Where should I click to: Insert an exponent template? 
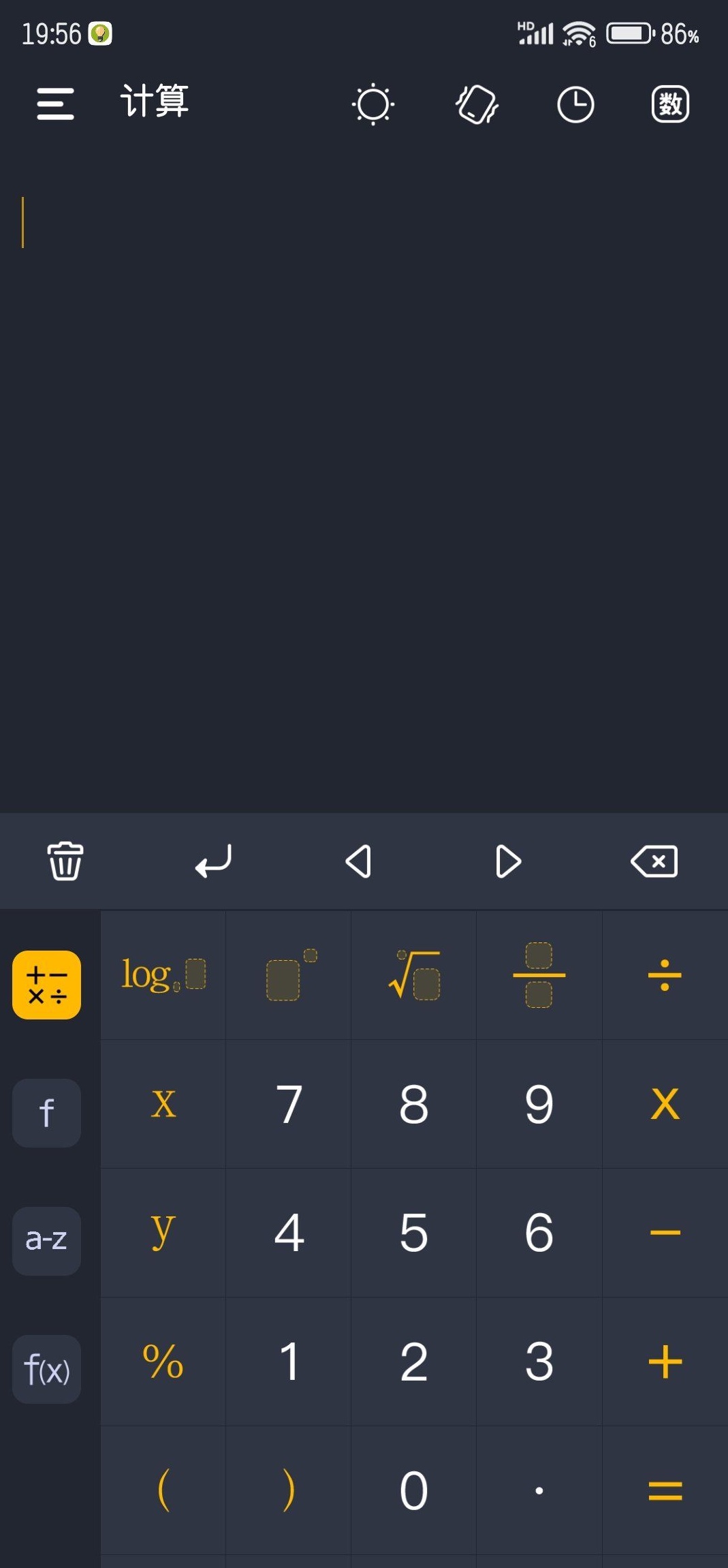[x=288, y=974]
